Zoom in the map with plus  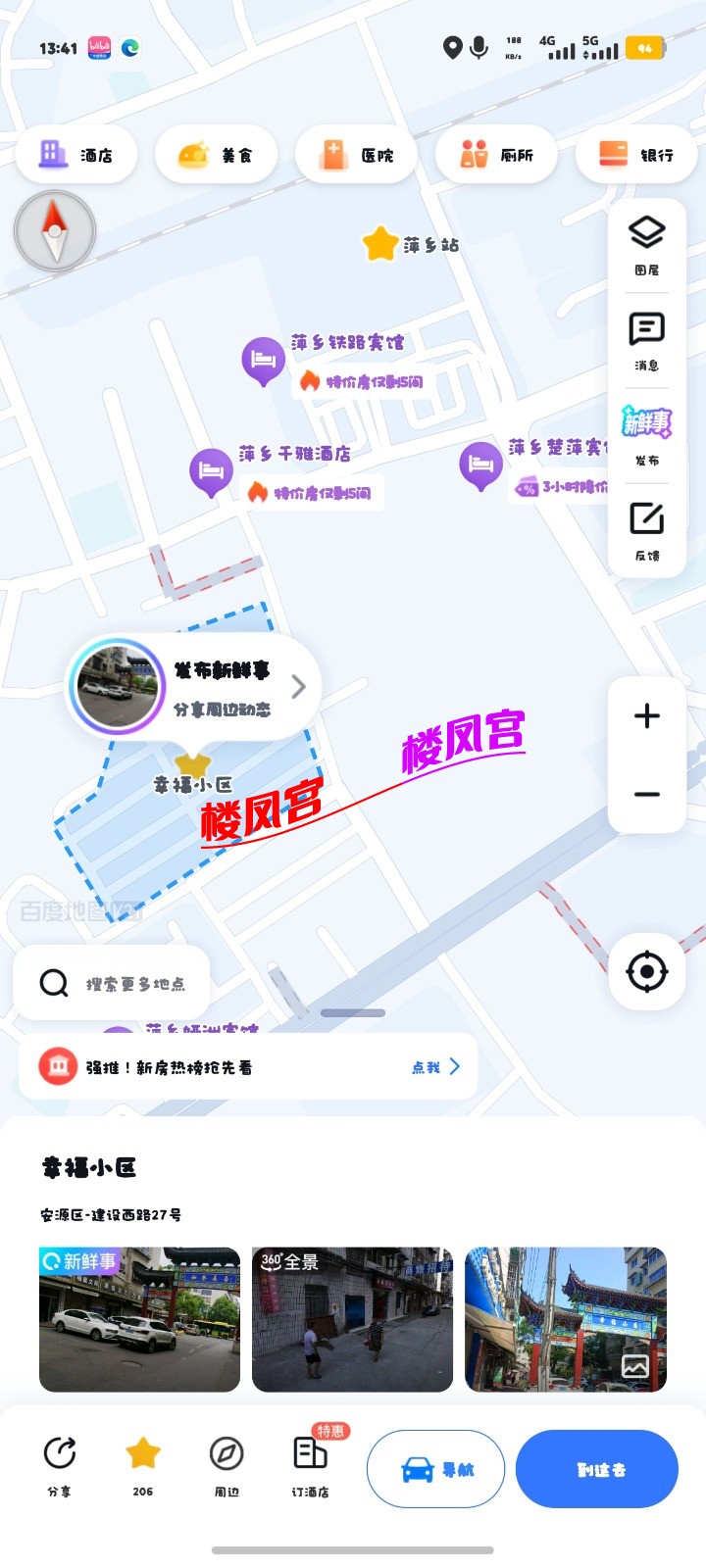pyautogui.click(x=646, y=716)
